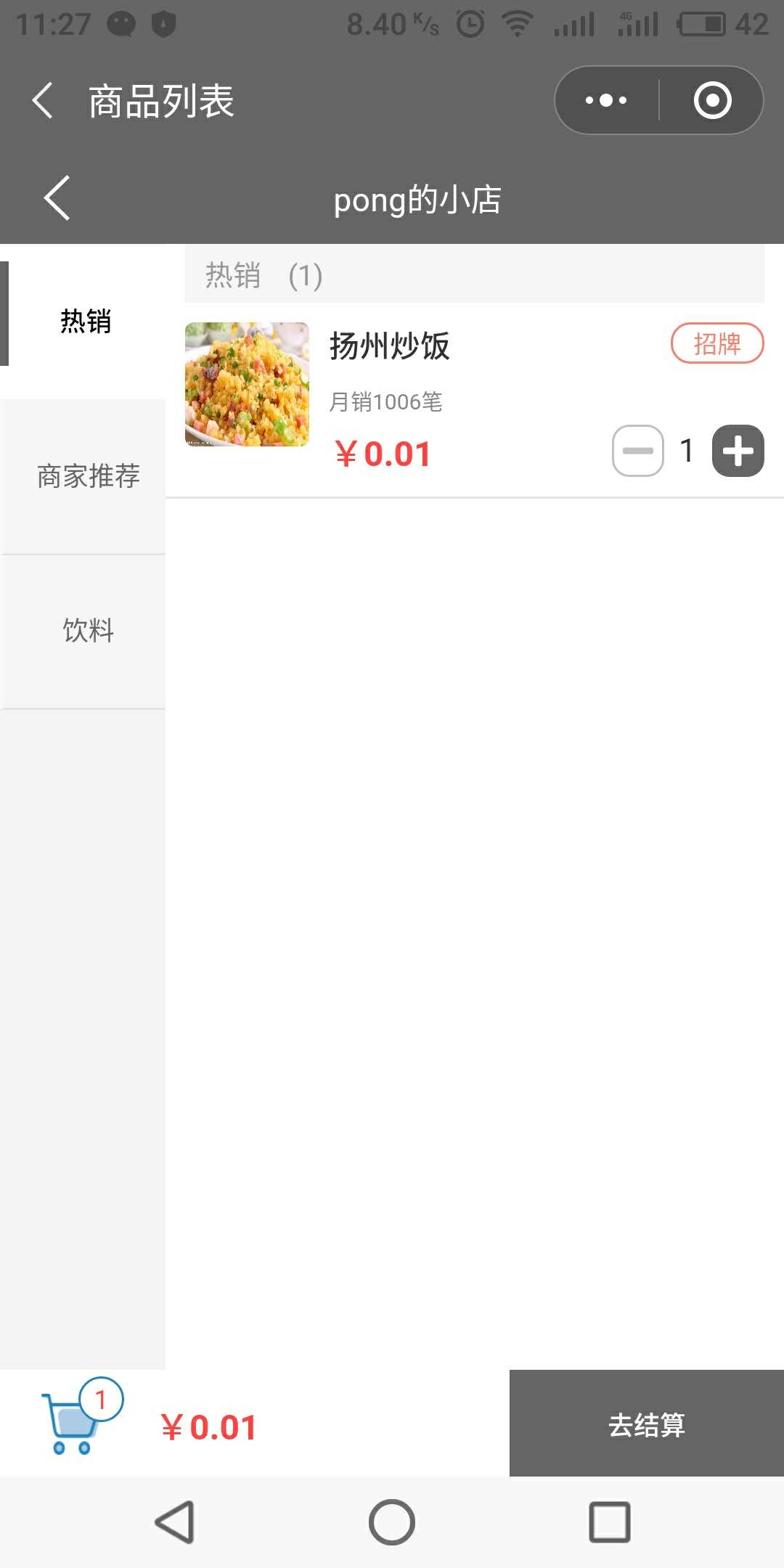Go to the Android home screen

pos(392,1522)
